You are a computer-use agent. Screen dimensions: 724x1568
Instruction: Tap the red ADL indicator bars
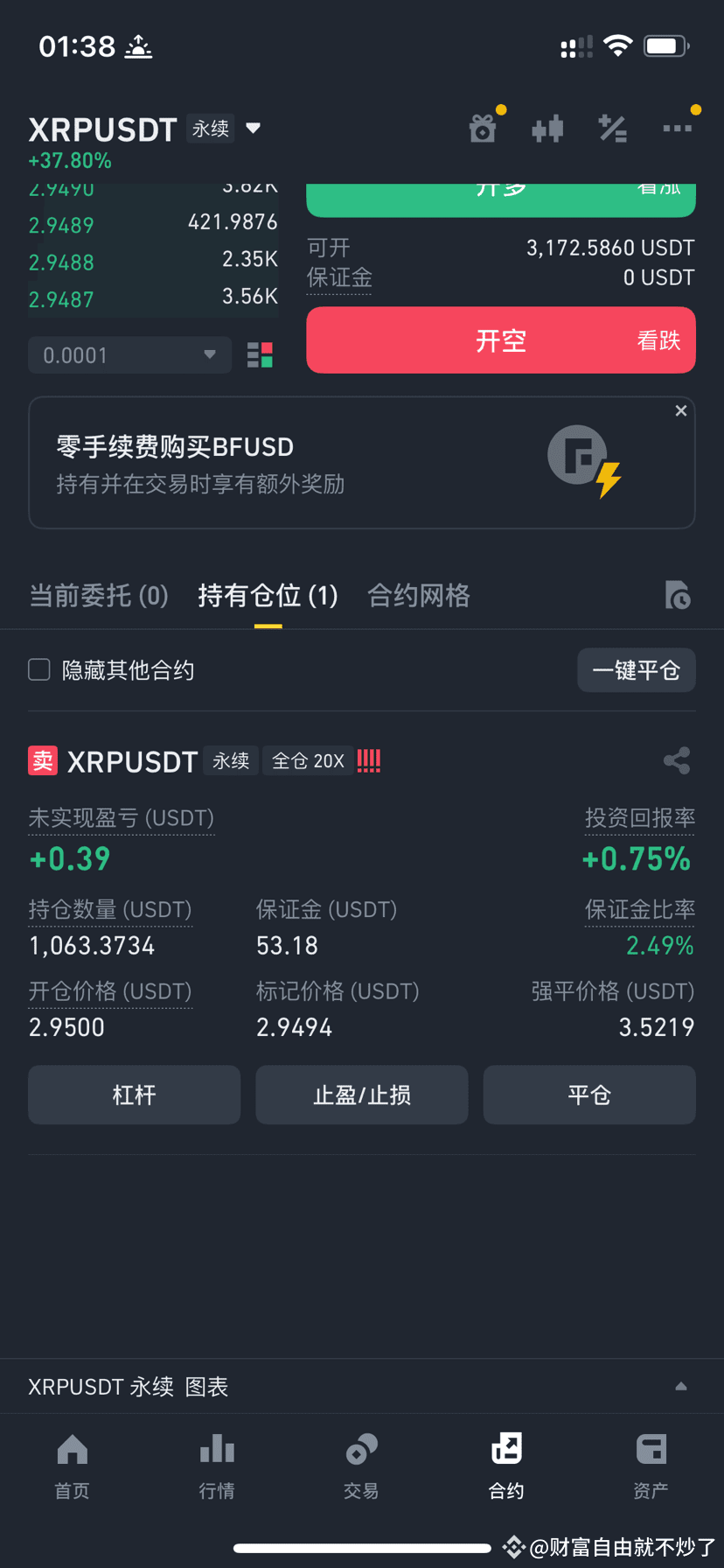point(368,760)
